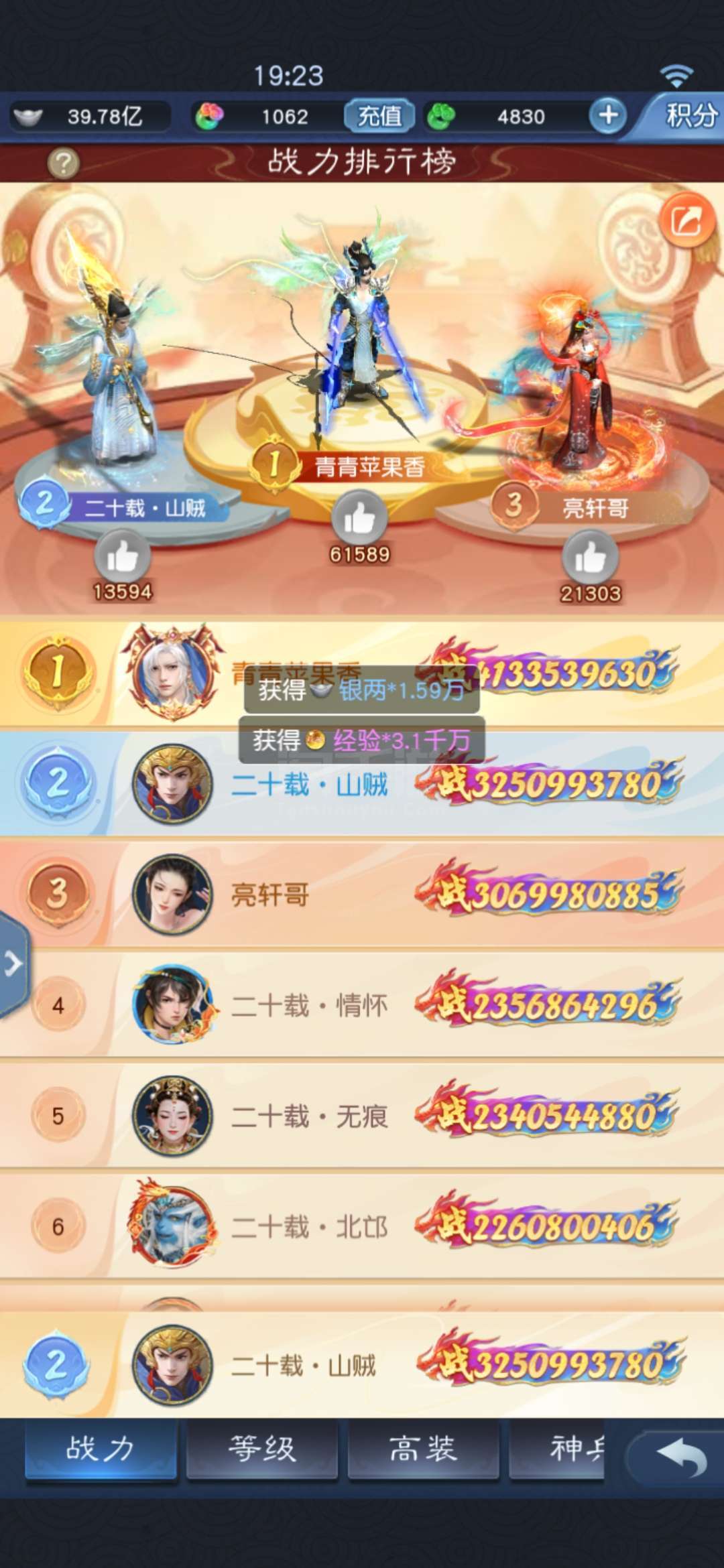724x1568 pixels.
Task: Like first-place player 青青苹果香
Action: pyautogui.click(x=359, y=518)
